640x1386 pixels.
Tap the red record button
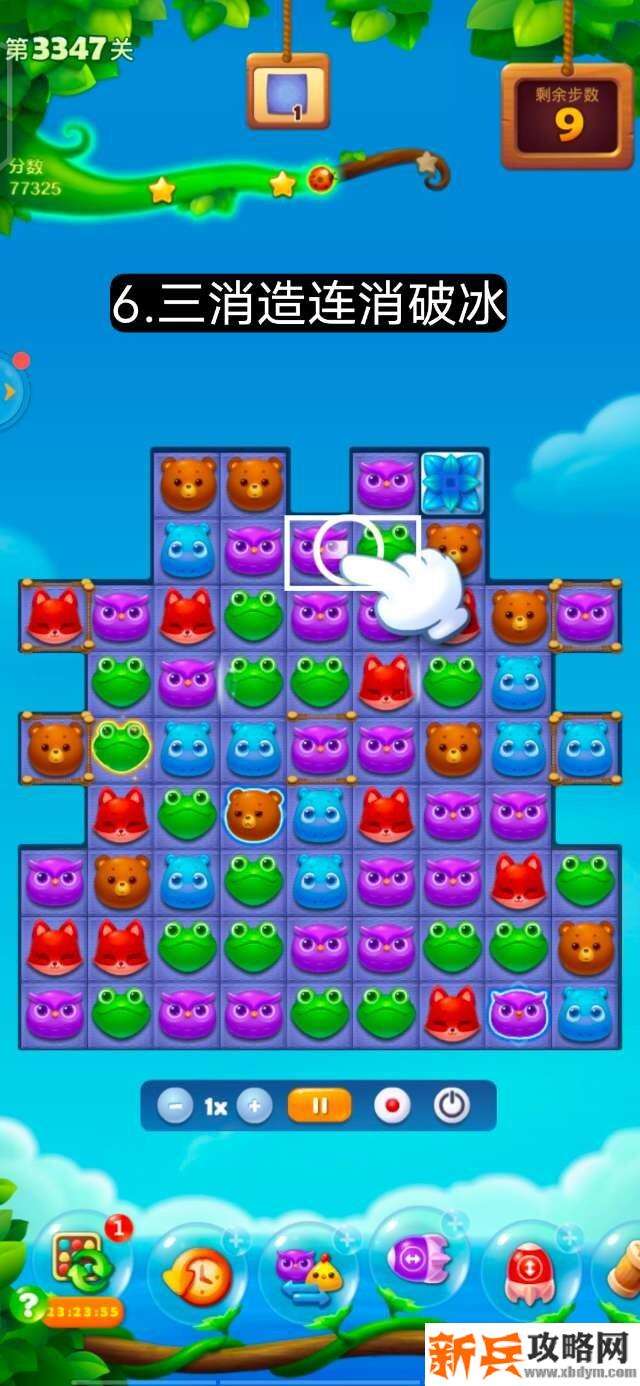[x=391, y=1106]
